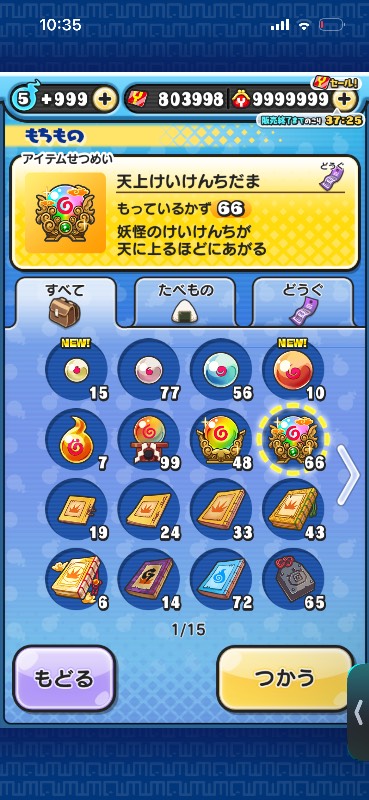
Task: Select the golden orb item with count 48
Action: [221, 439]
